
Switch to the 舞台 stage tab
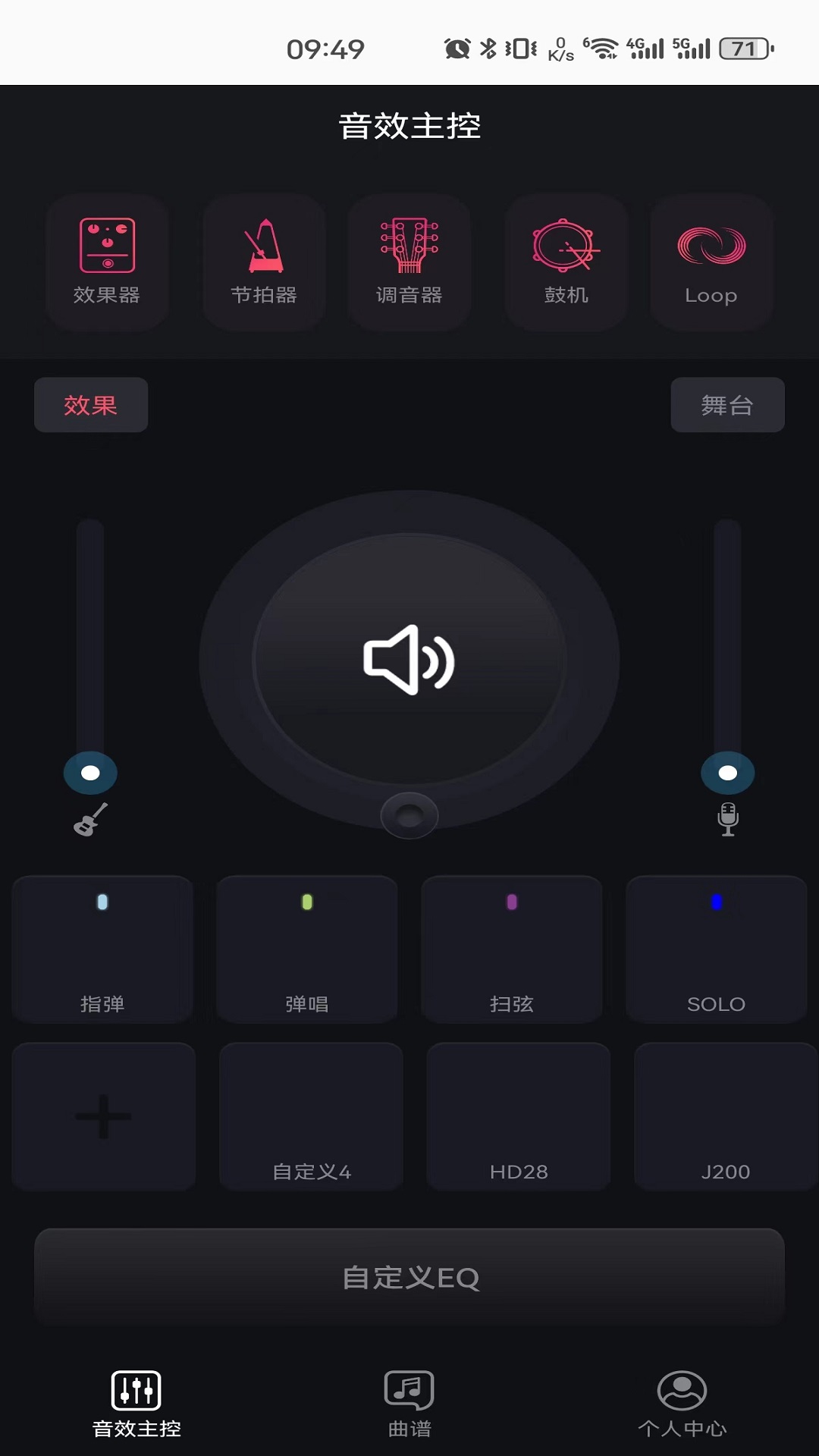tap(727, 404)
